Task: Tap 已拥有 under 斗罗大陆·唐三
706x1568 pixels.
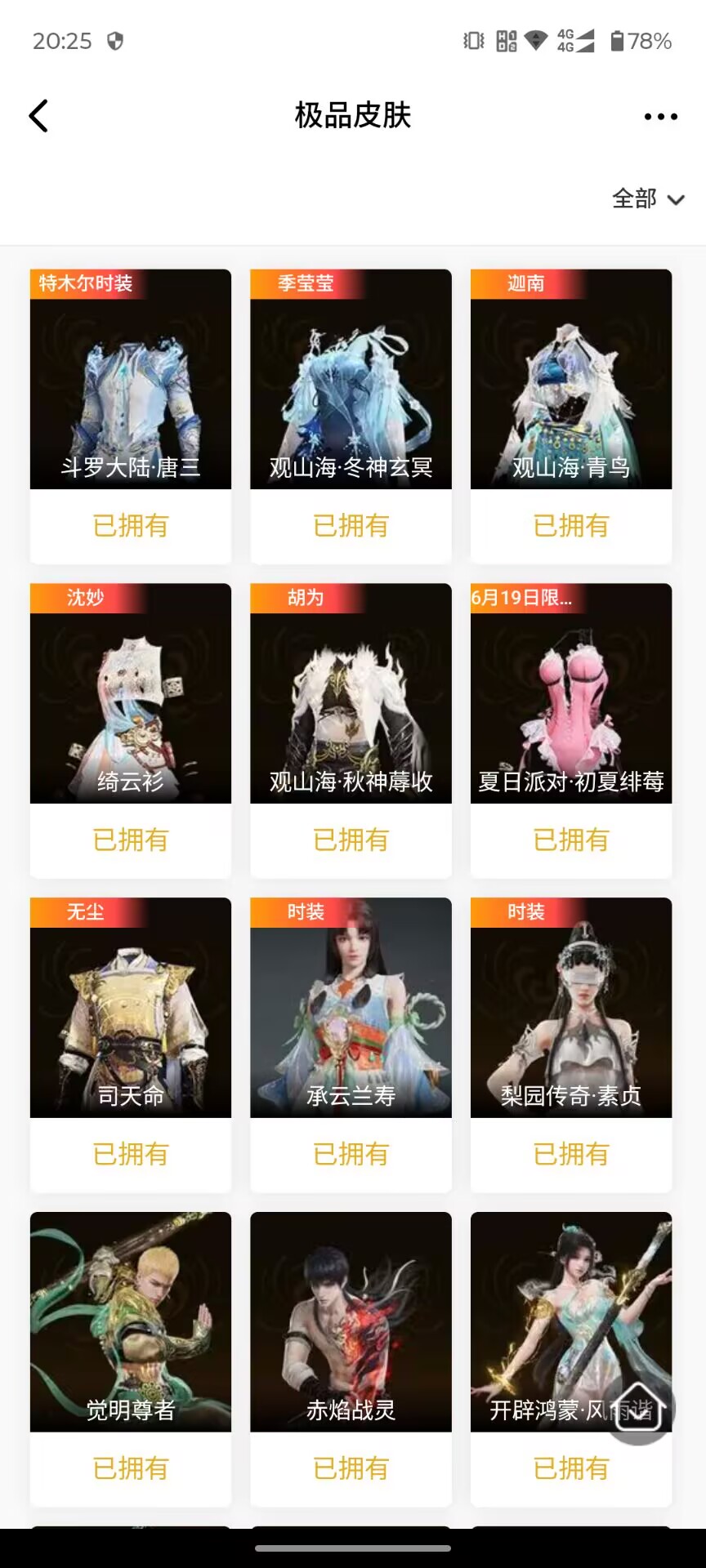Action: click(130, 527)
